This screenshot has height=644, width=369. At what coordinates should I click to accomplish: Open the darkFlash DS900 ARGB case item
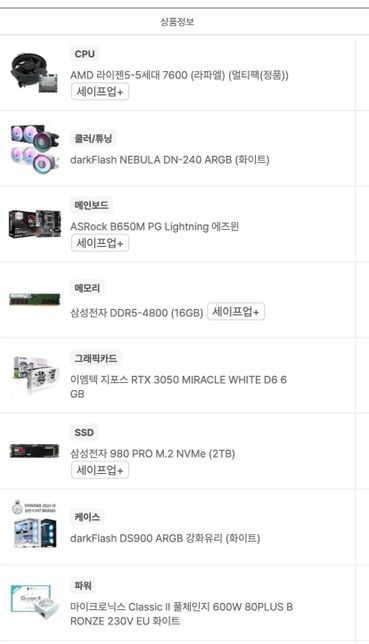coord(165,538)
